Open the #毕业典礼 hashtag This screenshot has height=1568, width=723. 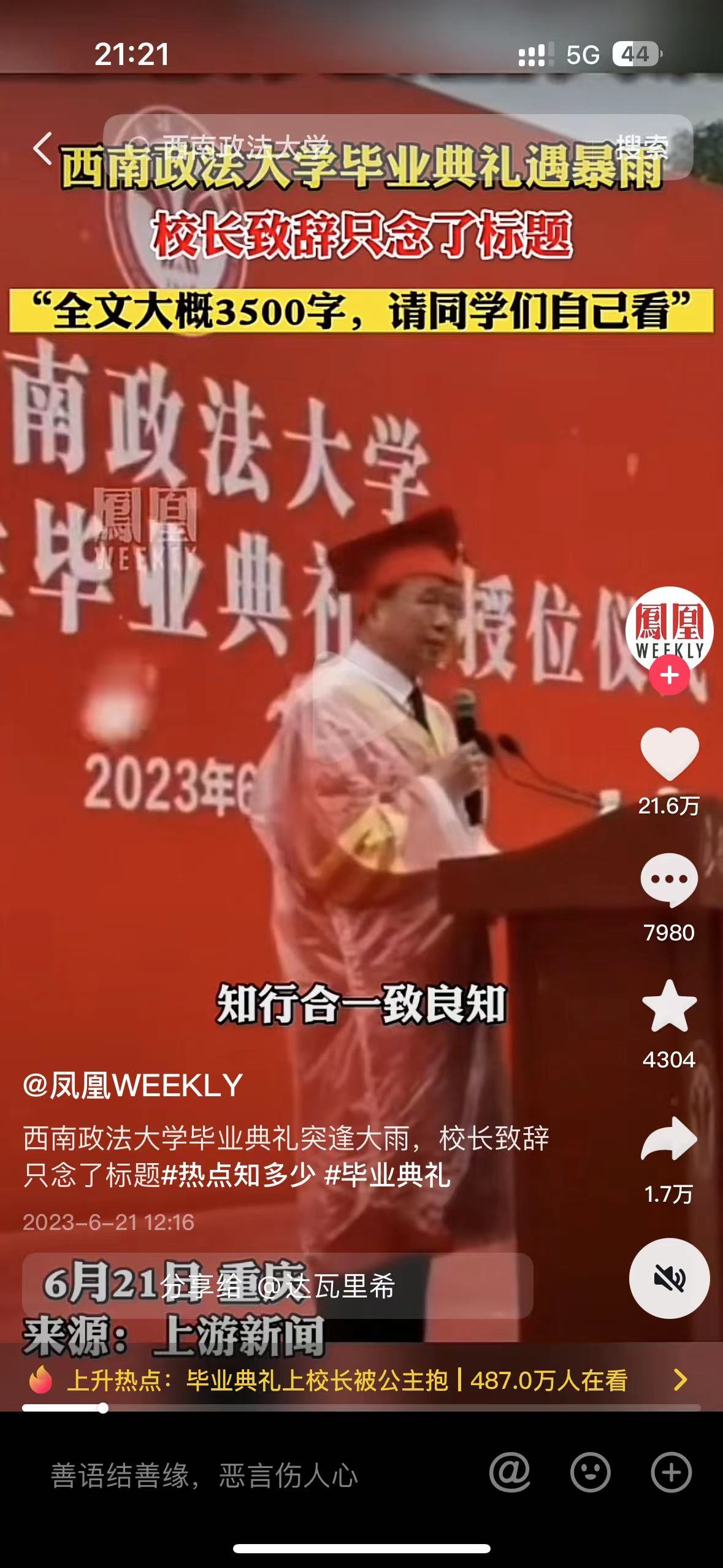point(388,1175)
